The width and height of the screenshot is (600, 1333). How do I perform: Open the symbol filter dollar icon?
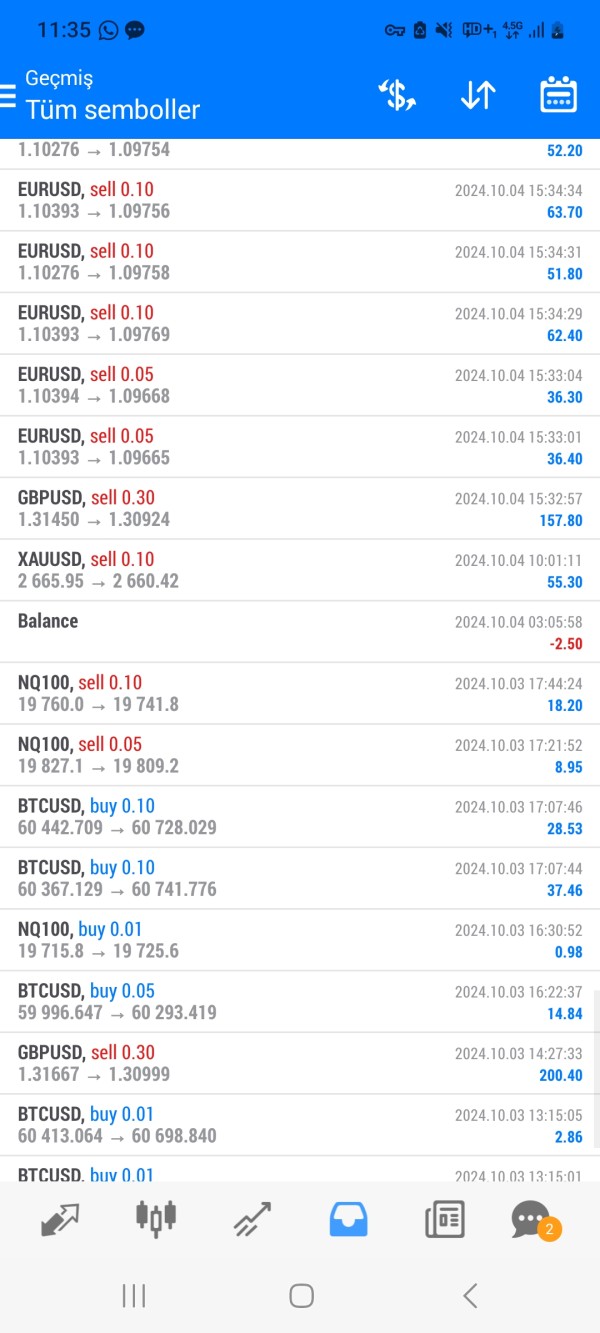click(x=397, y=95)
